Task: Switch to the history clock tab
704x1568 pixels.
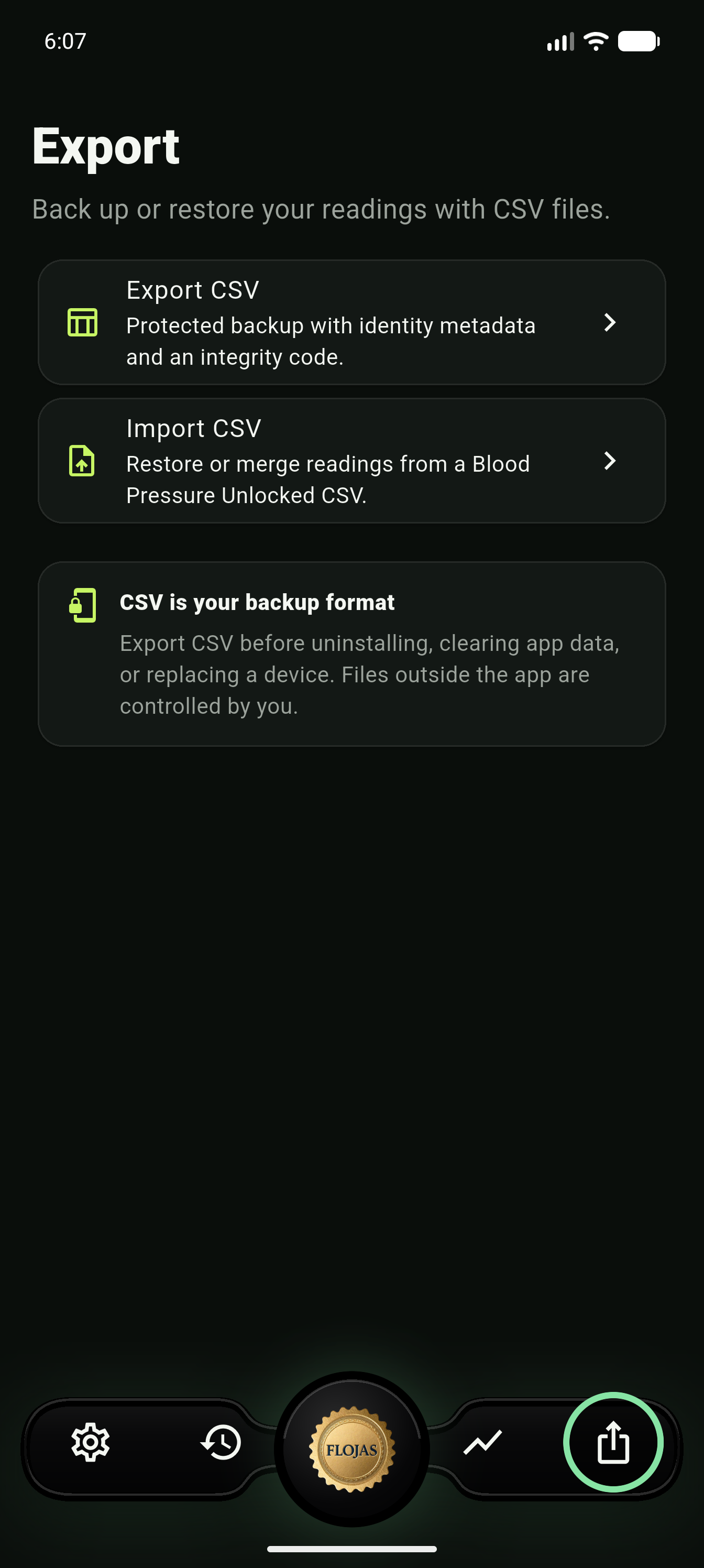Action: pos(221,1442)
